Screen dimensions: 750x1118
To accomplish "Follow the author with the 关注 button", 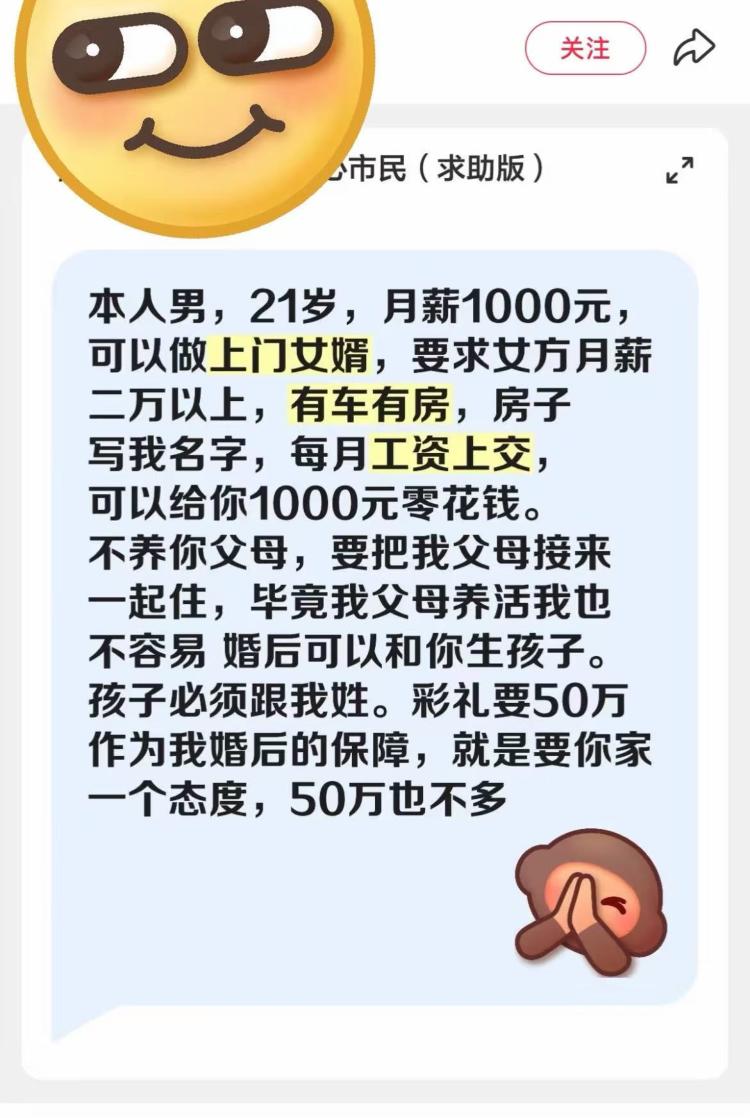I will click(585, 48).
